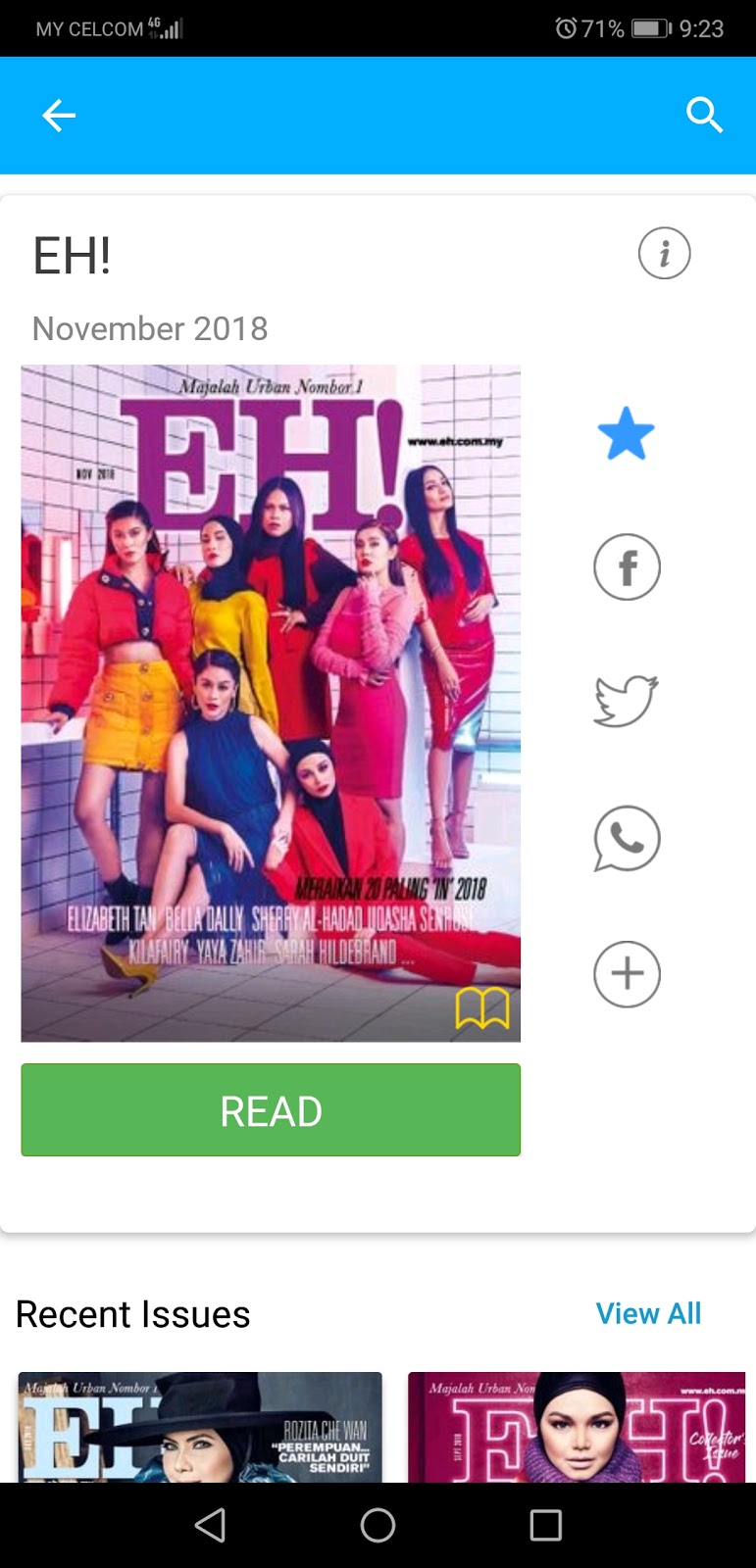The height and width of the screenshot is (1568, 756).
Task: Share this issue on Facebook
Action: (627, 567)
